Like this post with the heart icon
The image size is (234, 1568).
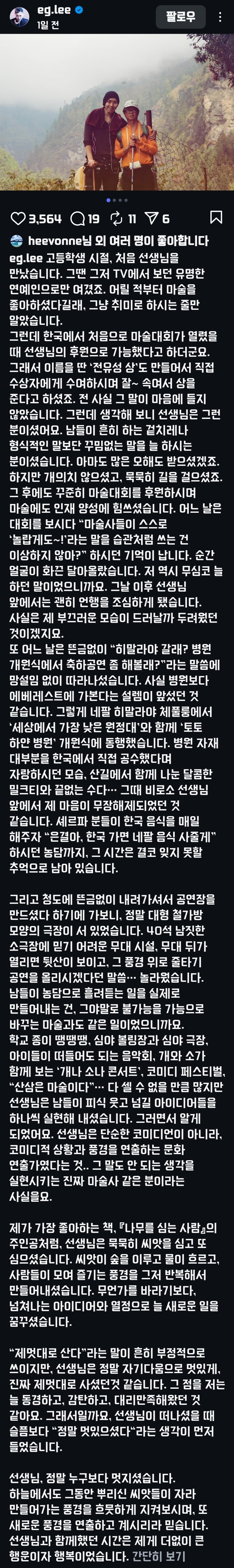tap(18, 219)
